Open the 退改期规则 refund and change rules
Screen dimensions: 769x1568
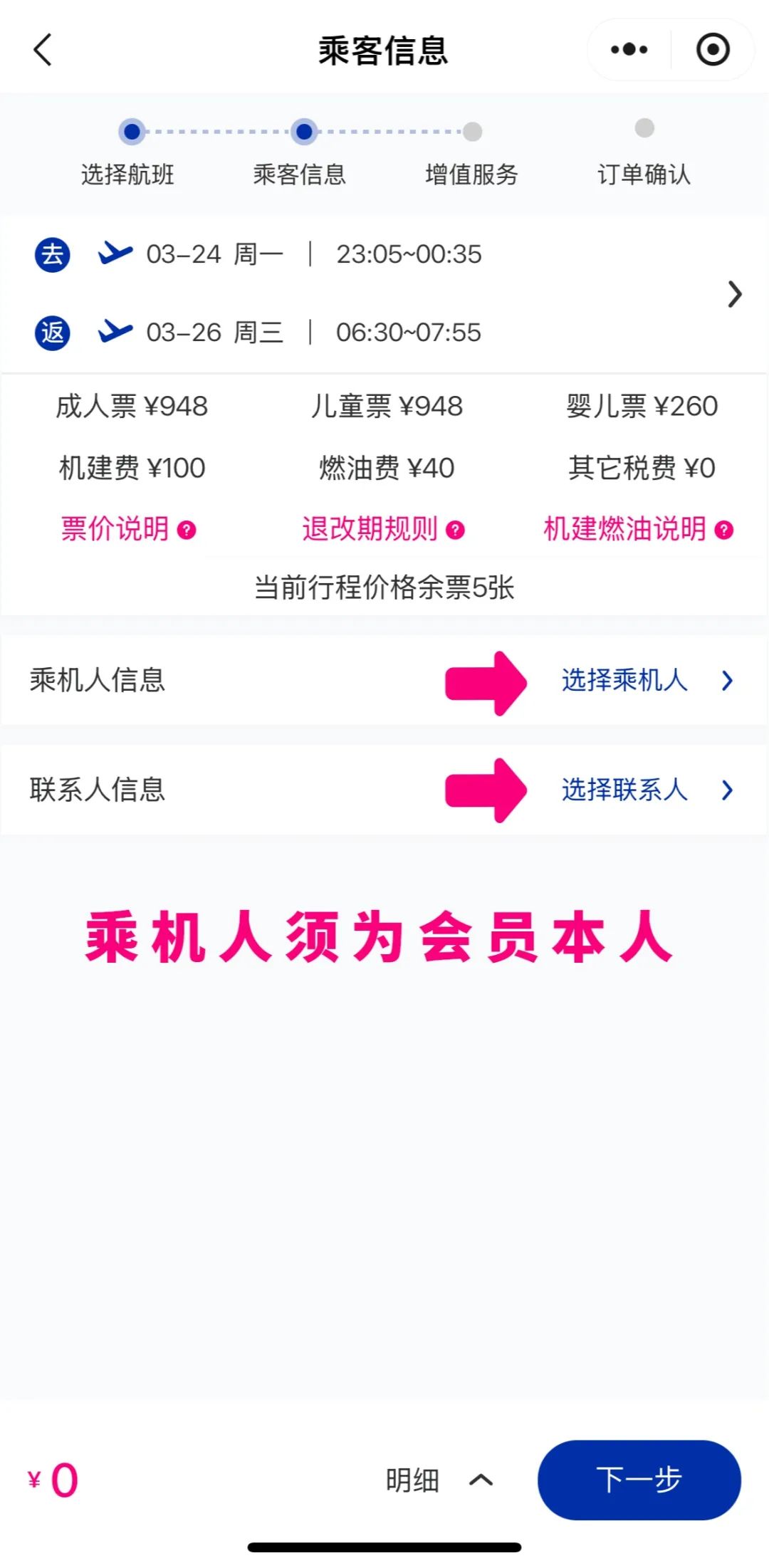click(x=383, y=529)
